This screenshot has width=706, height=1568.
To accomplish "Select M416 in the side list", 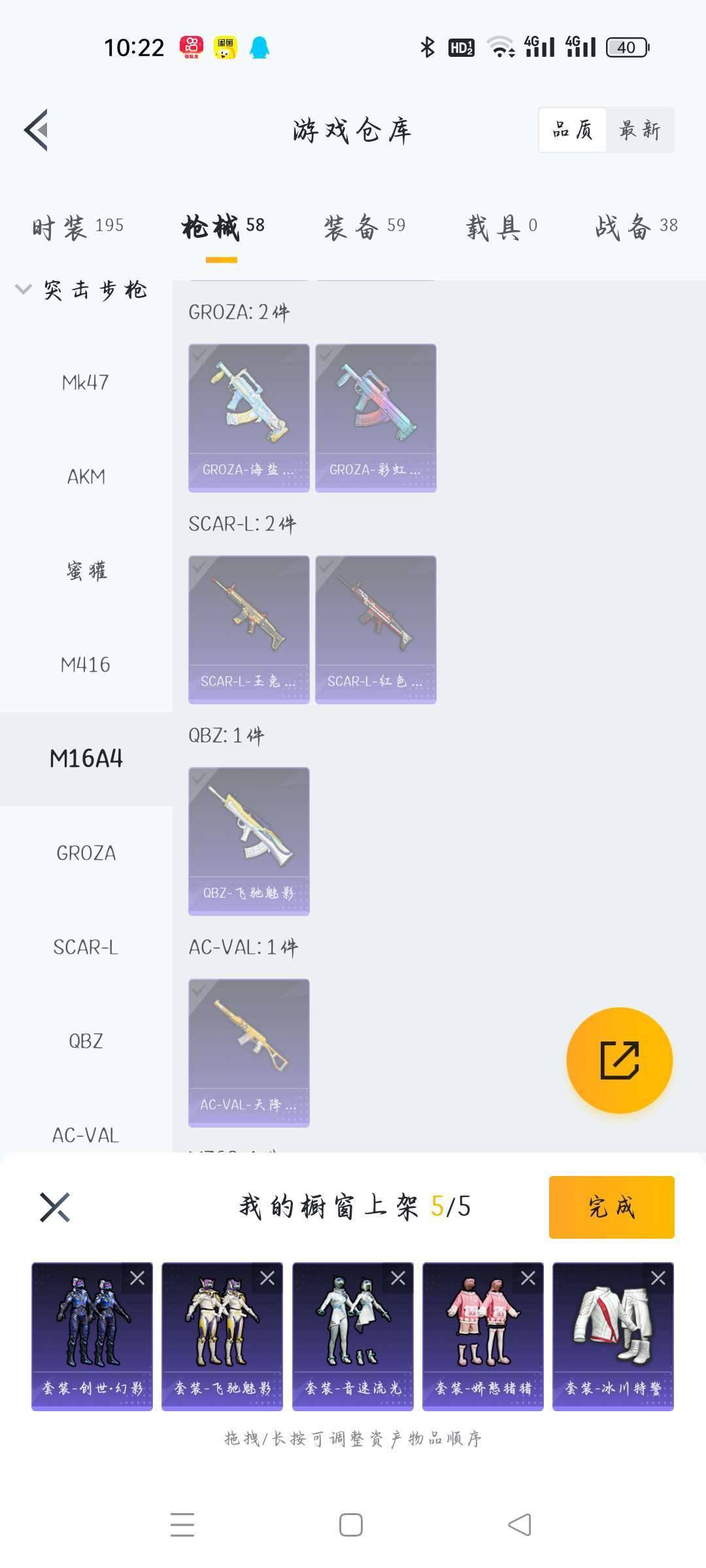I will coord(86,665).
